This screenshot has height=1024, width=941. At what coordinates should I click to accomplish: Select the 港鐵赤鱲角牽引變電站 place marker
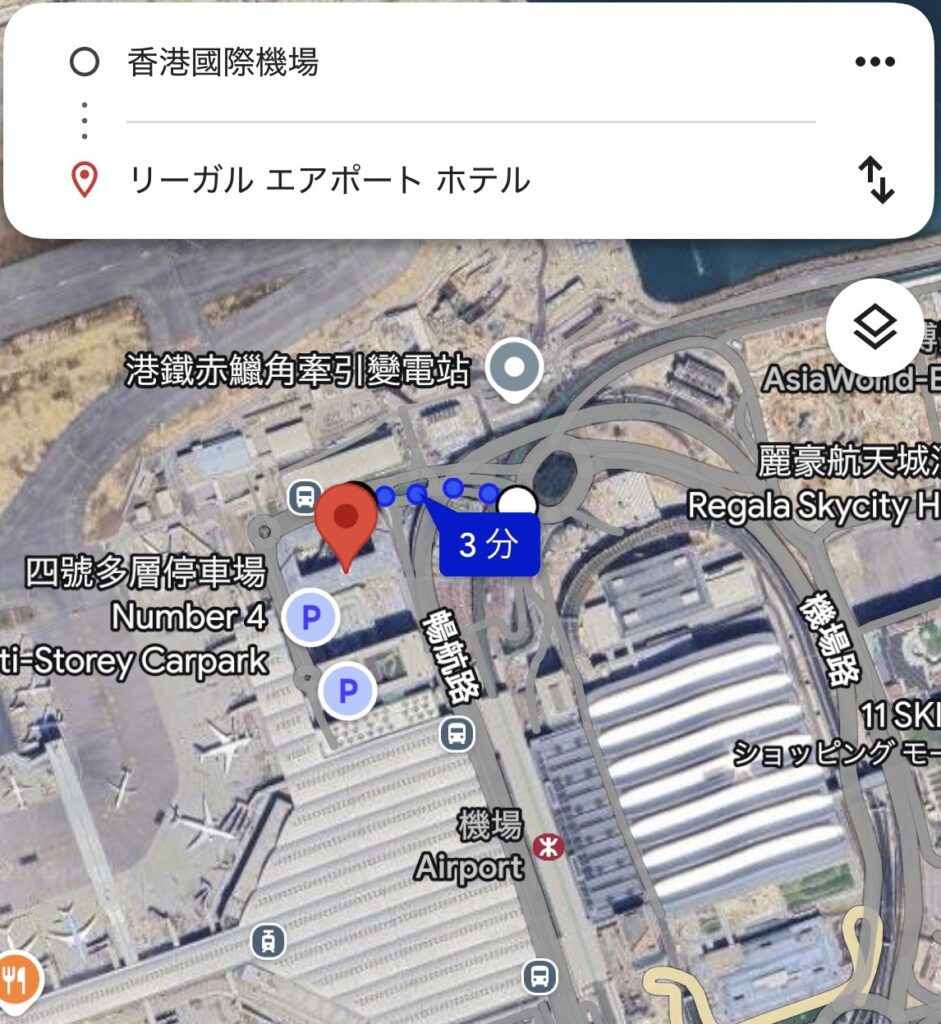(515, 370)
